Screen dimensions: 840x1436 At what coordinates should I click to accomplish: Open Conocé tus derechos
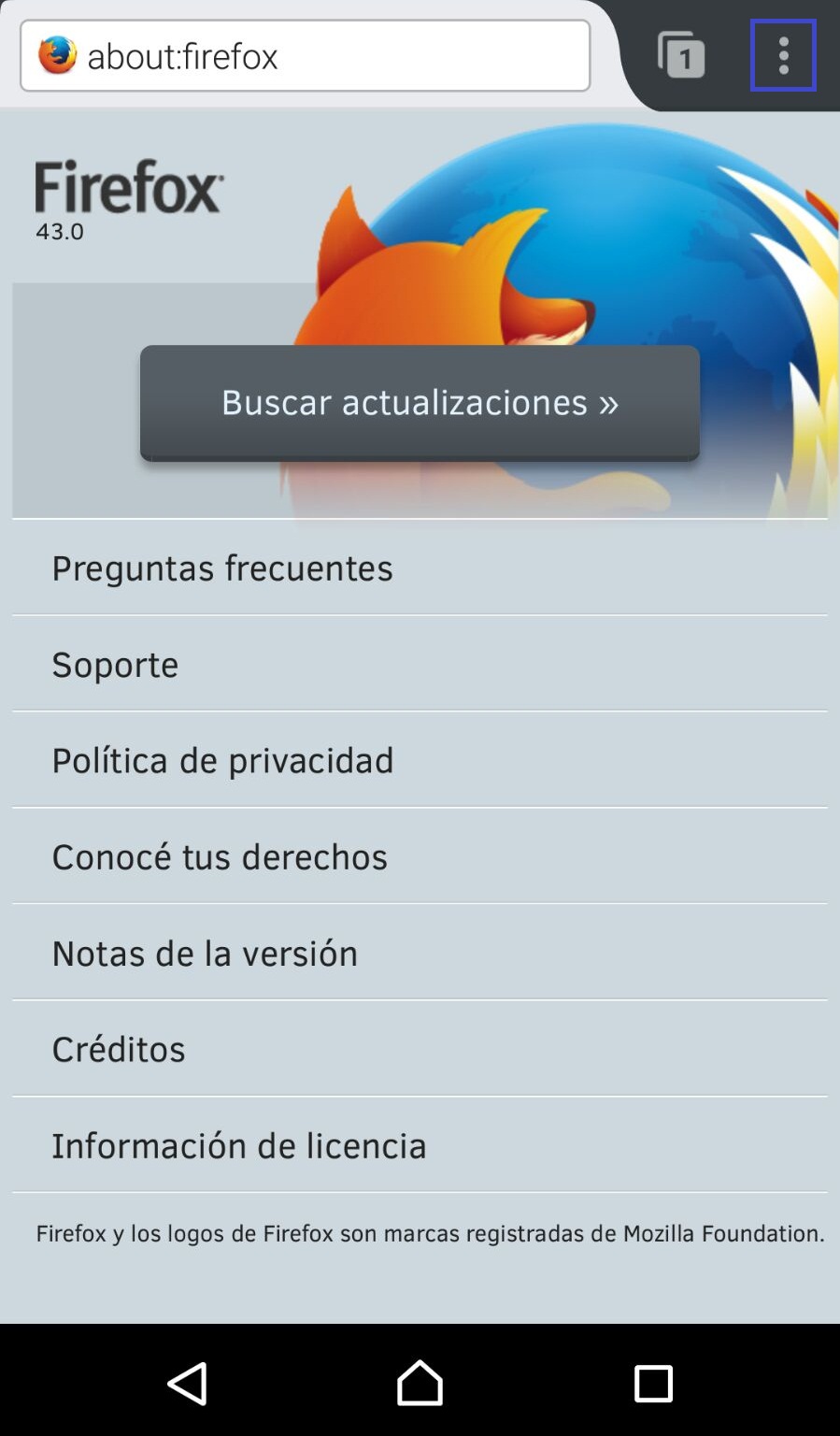coord(420,856)
